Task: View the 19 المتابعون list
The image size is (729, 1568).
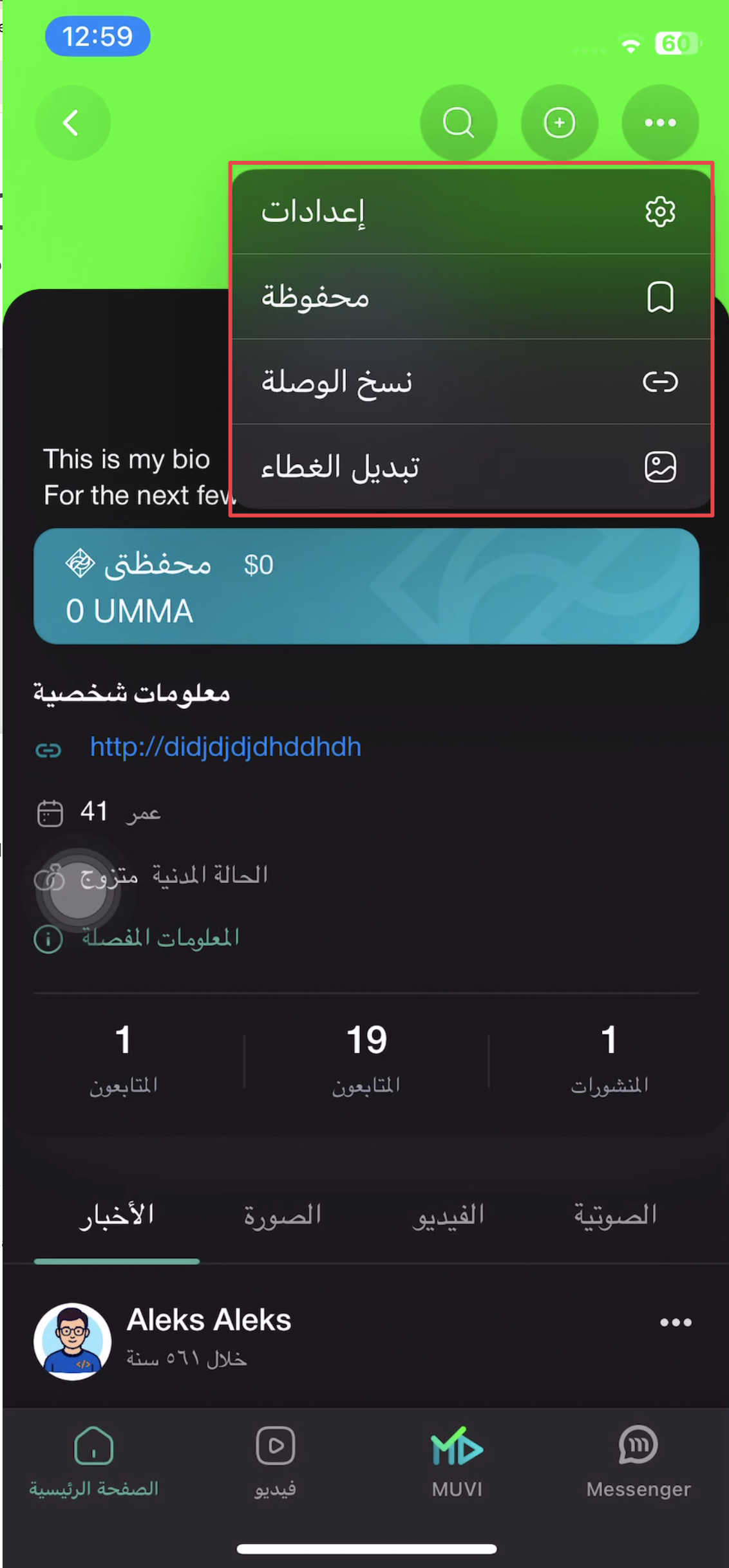Action: (366, 1057)
